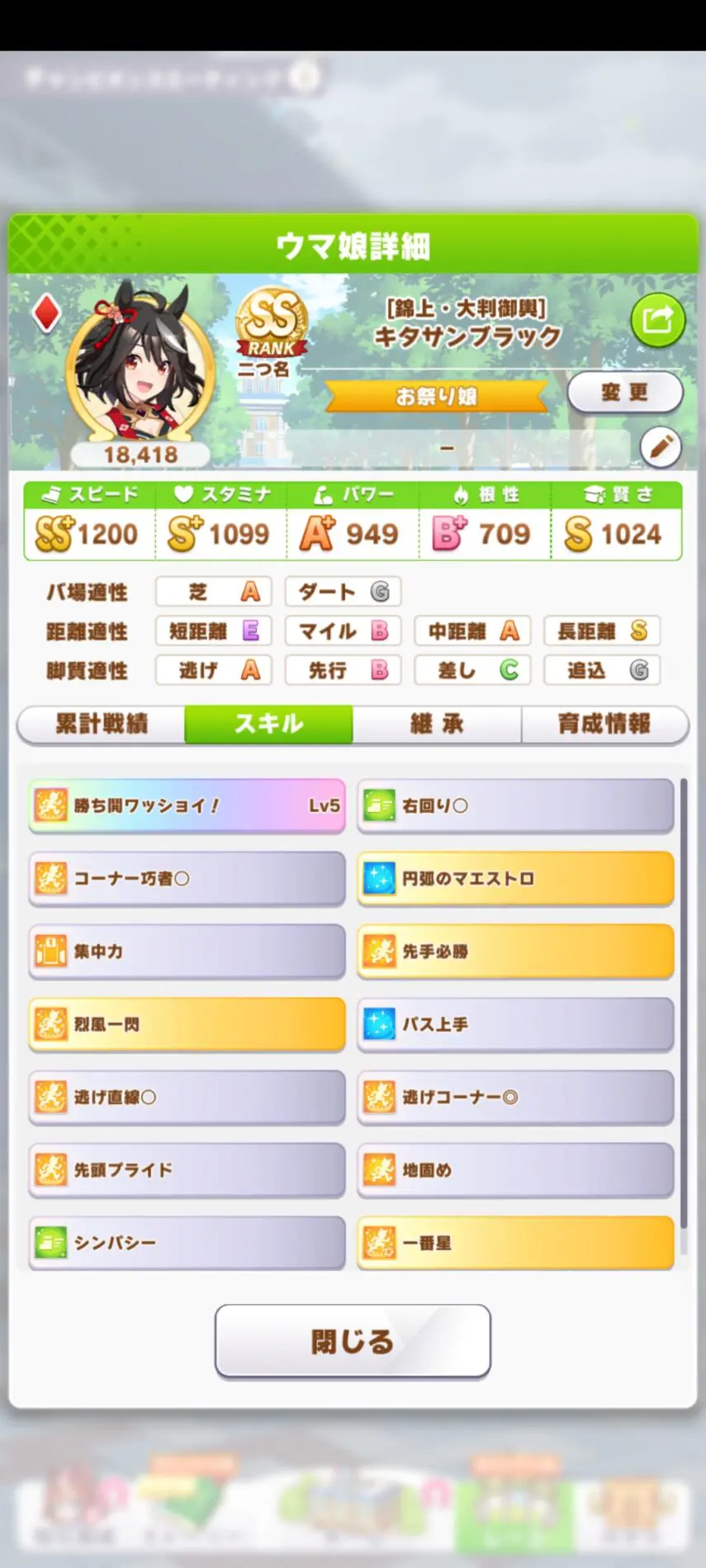Close the dialog with 閉じる
The image size is (706, 1568).
click(353, 1341)
